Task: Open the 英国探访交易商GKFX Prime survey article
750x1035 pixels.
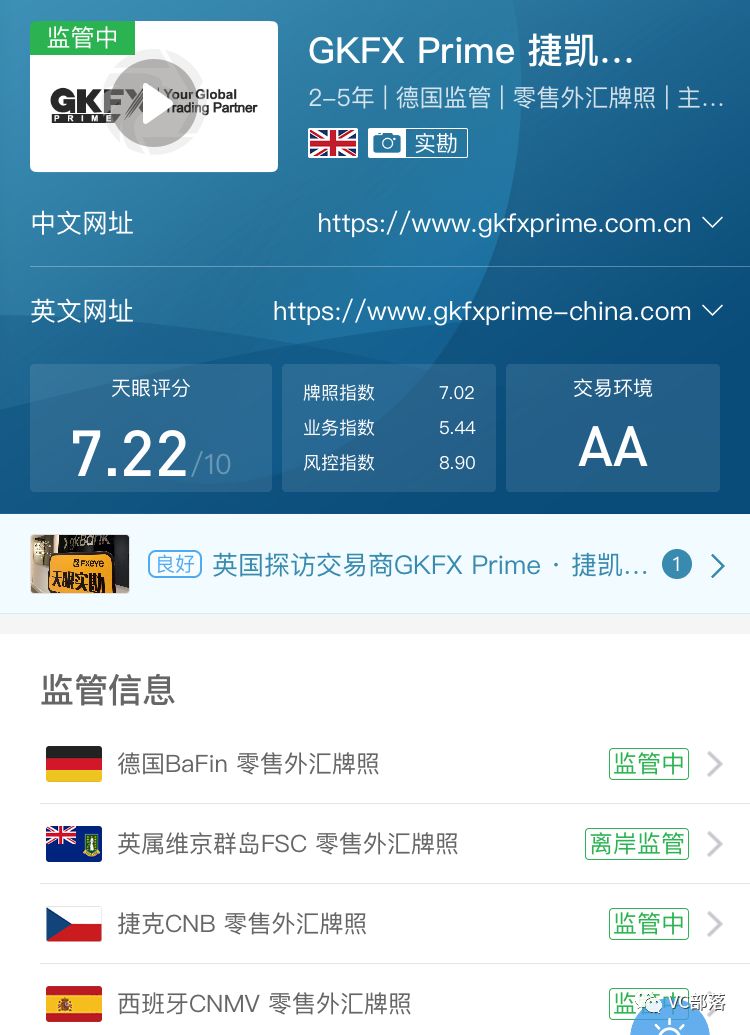Action: 430,565
